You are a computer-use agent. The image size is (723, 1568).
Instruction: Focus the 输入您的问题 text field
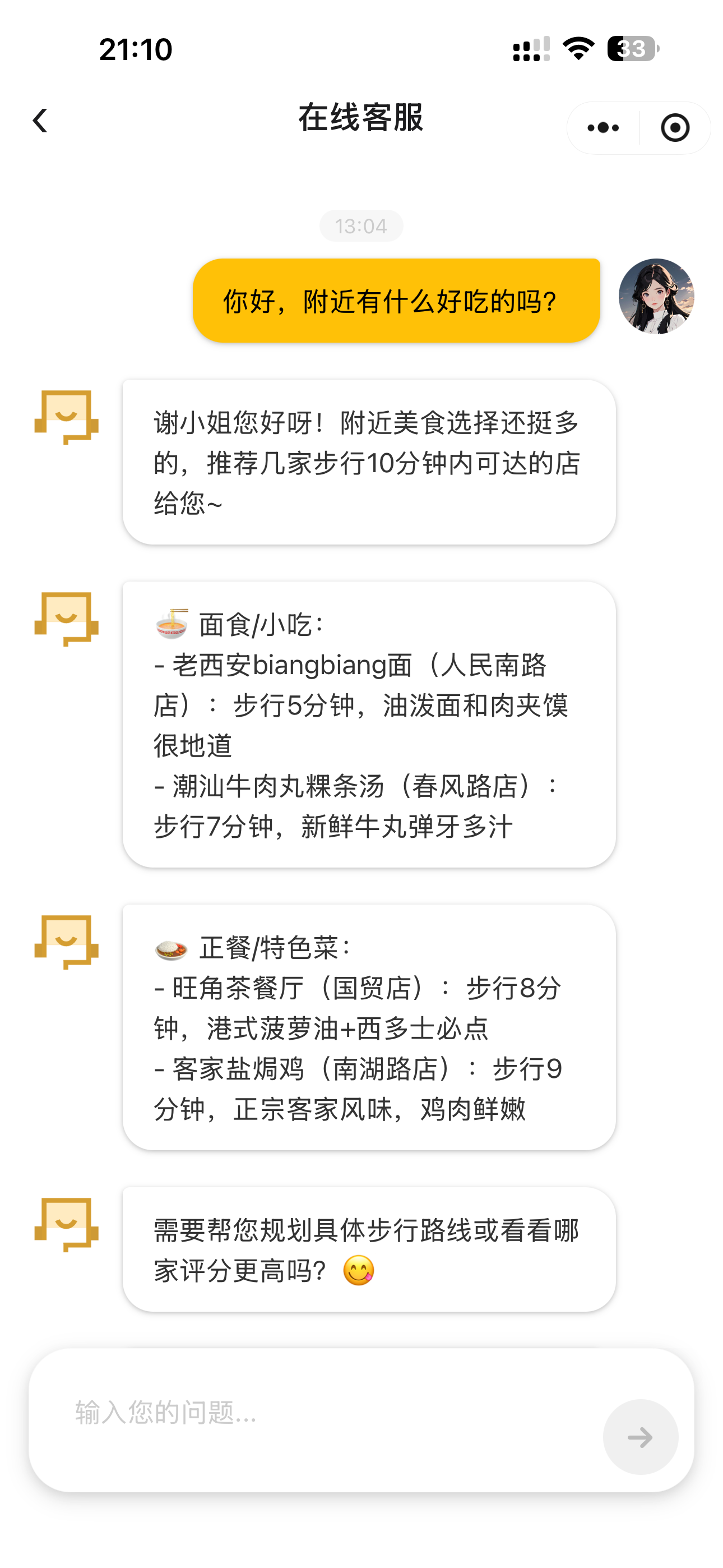point(328,1413)
